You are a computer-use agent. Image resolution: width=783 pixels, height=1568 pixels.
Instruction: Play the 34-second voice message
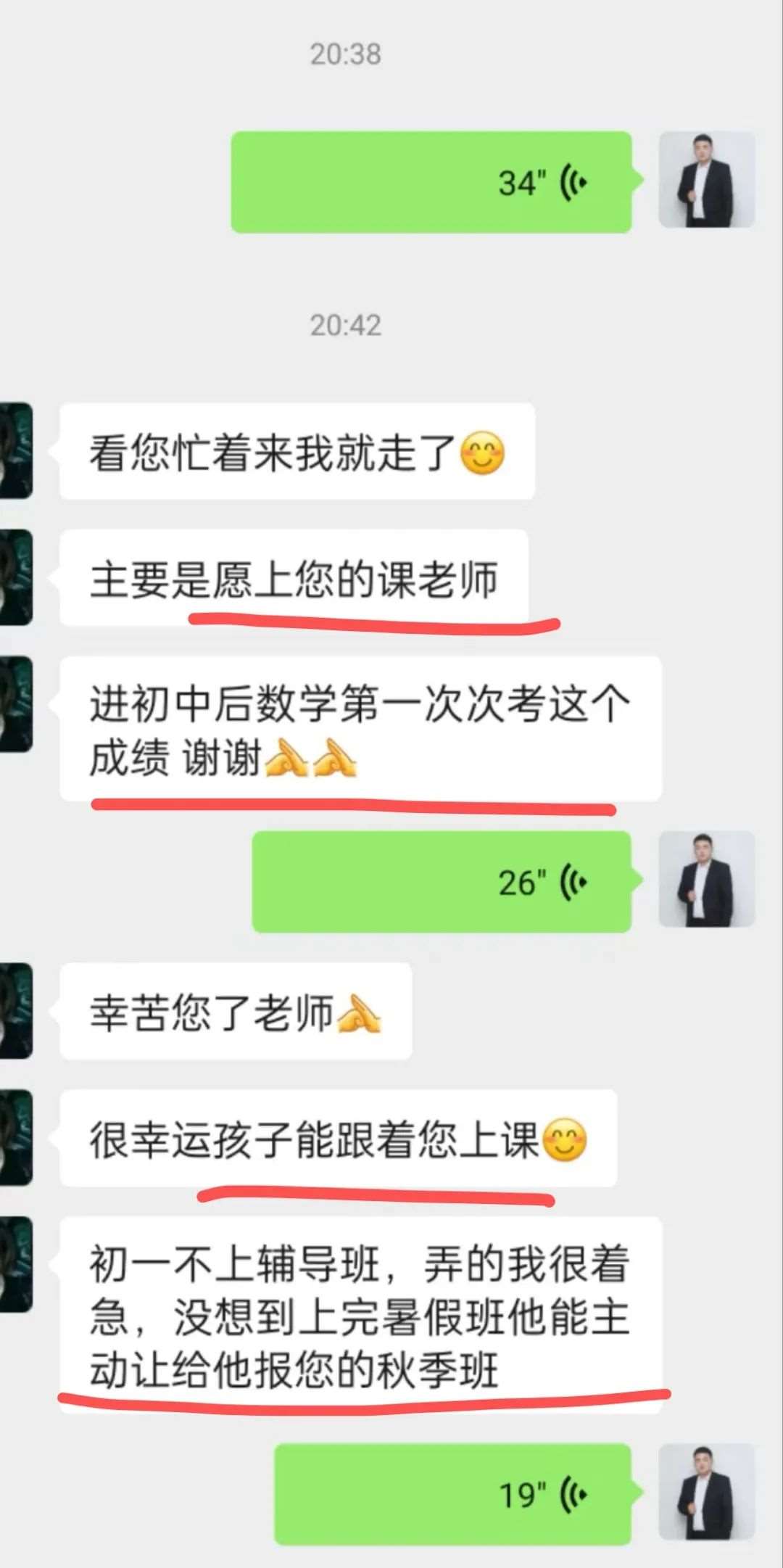[431, 182]
